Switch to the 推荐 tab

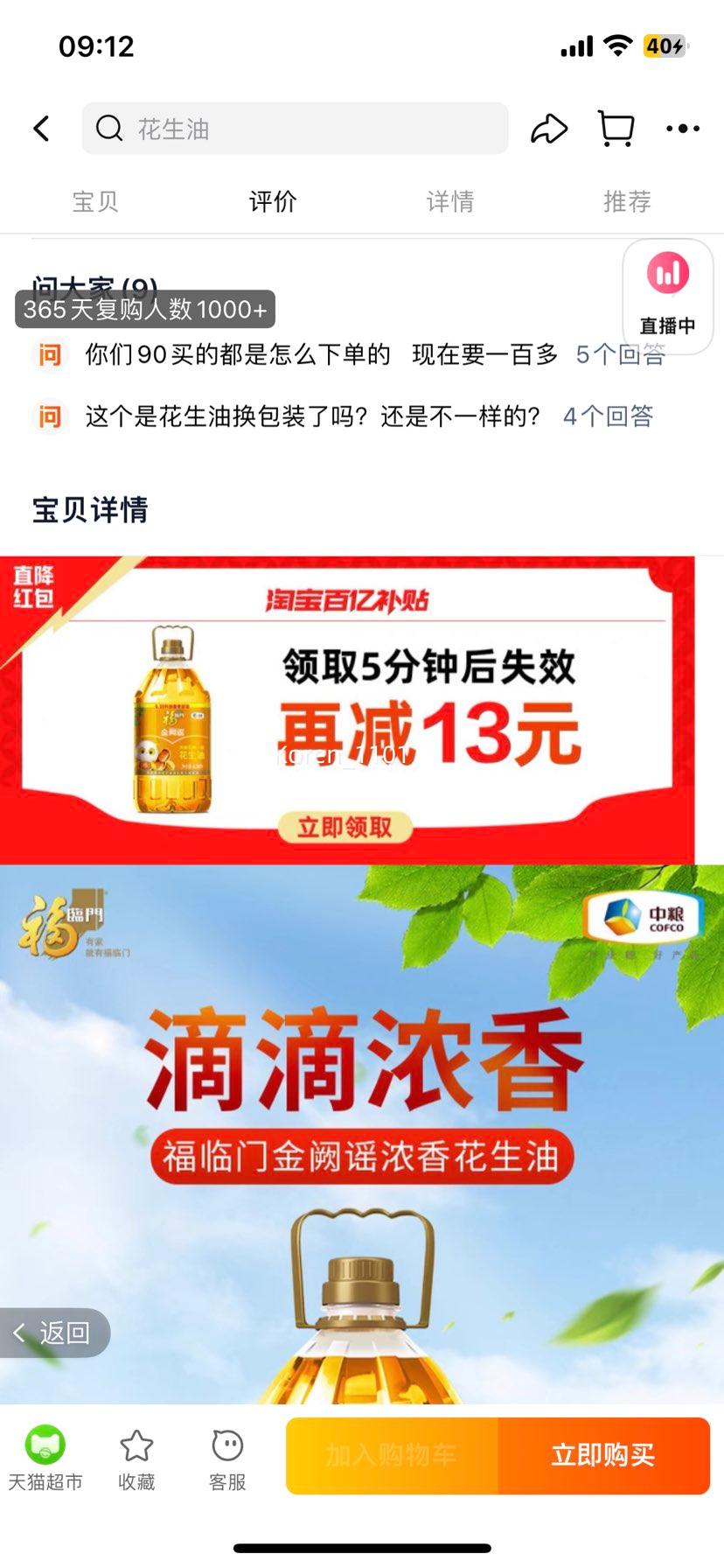[626, 201]
